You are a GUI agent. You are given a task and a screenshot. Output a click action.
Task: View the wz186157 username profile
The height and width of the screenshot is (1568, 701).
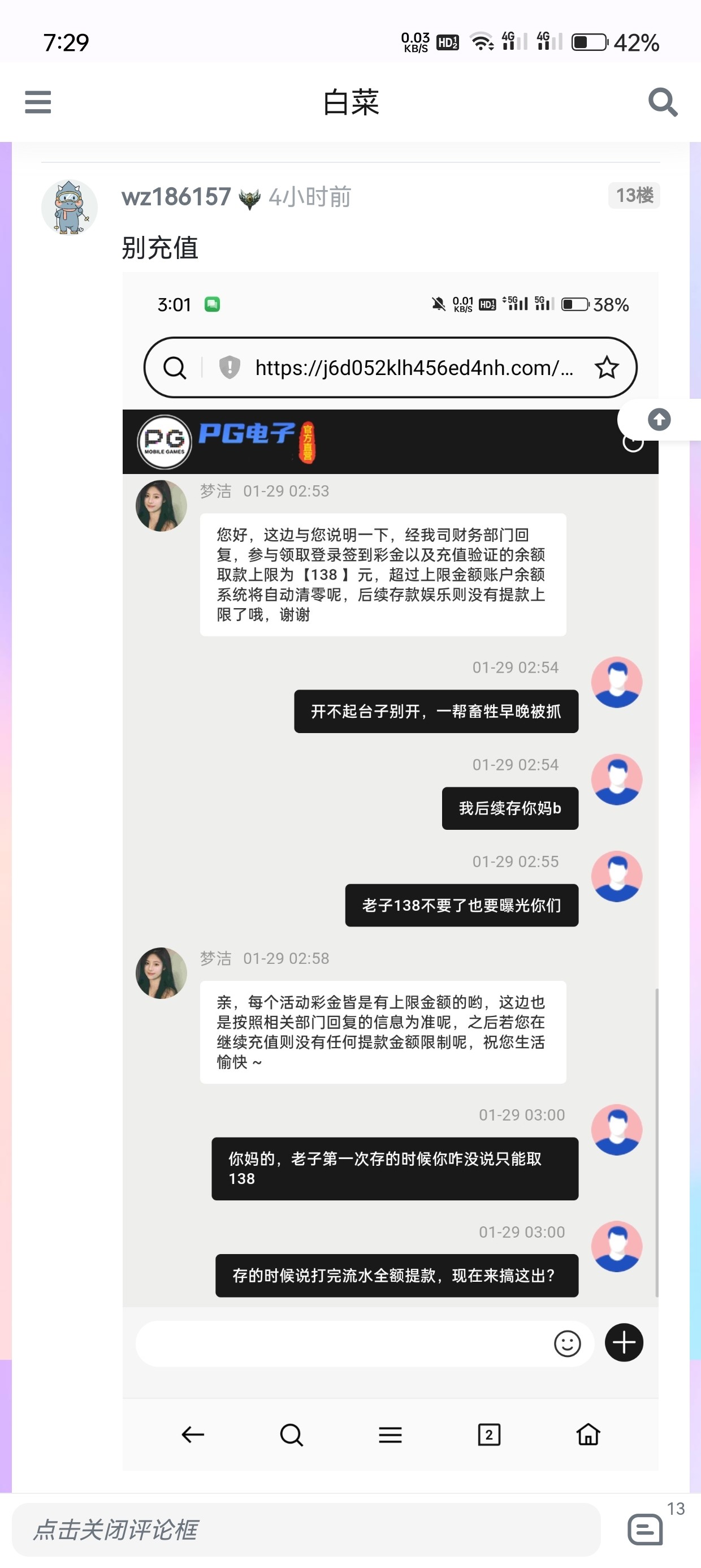pos(176,197)
